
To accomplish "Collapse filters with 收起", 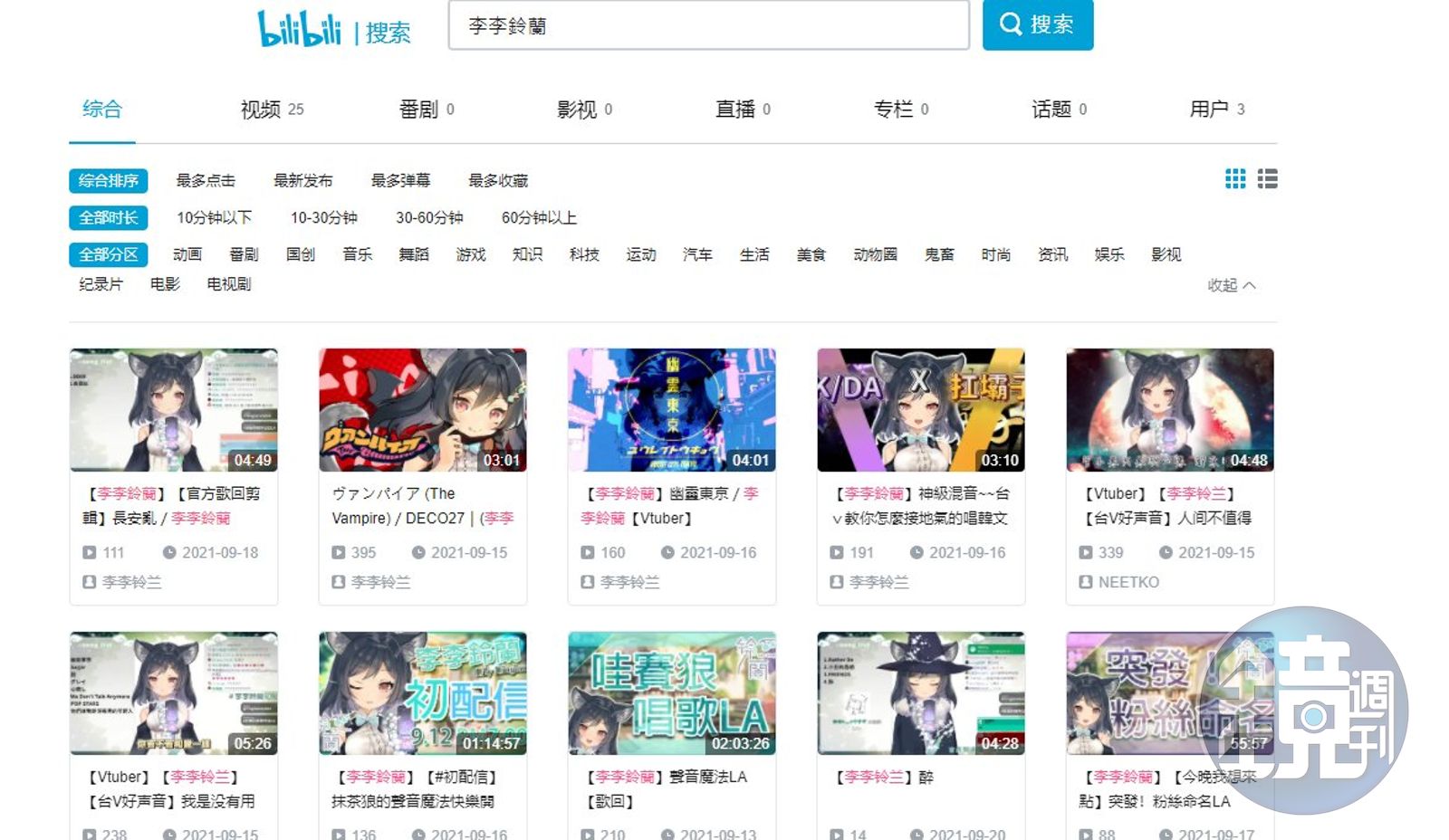I will [x=1231, y=285].
